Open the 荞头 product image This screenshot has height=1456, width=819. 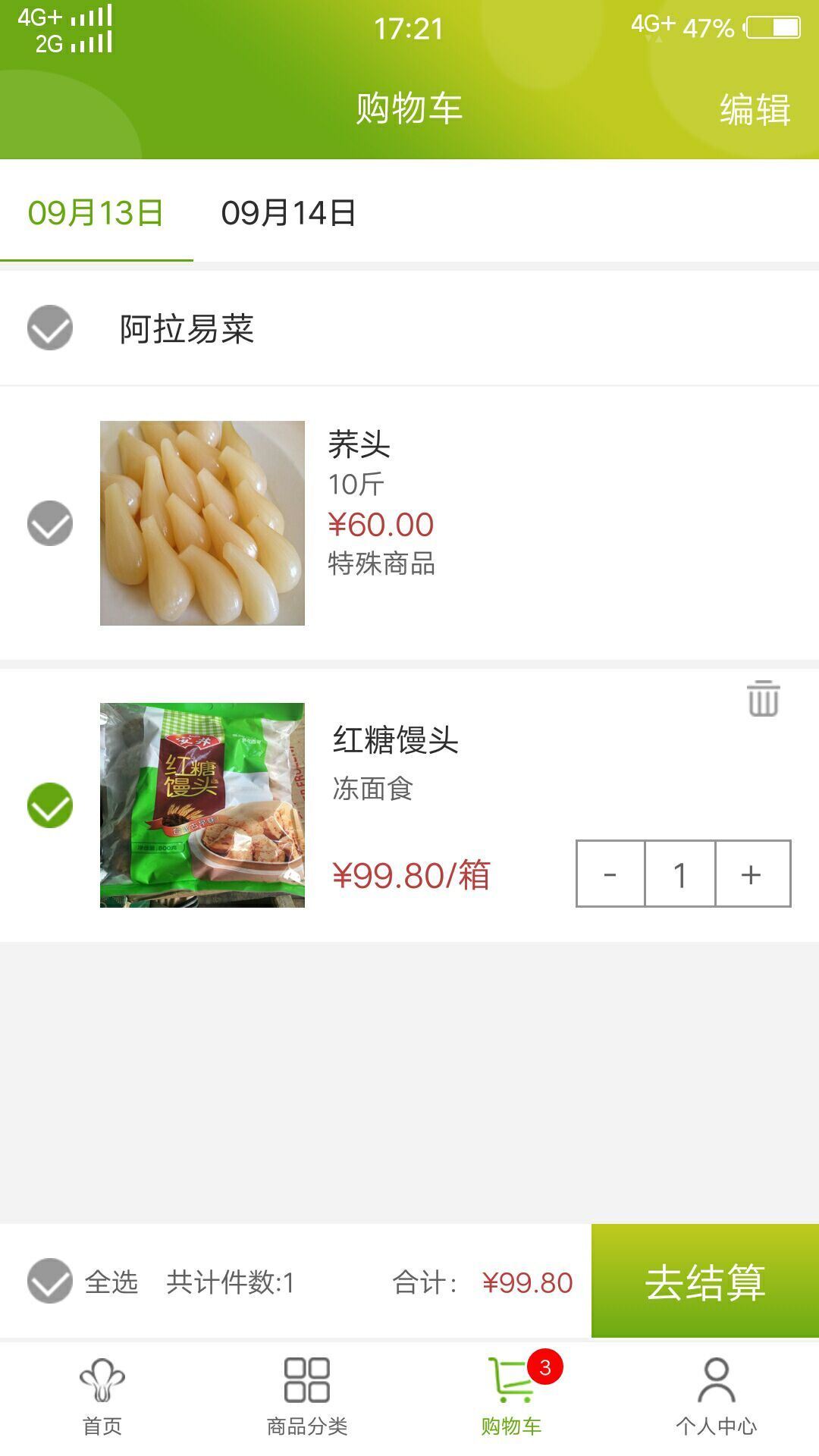[202, 523]
